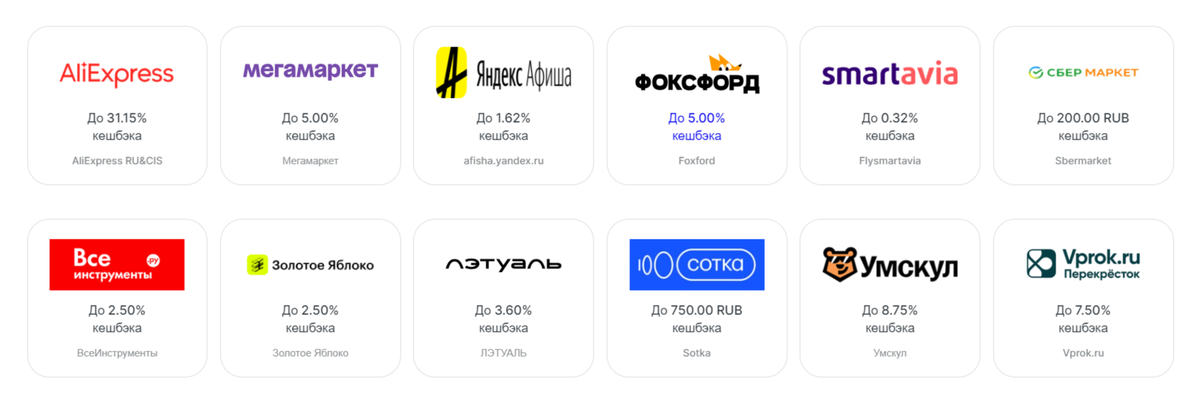Tap the Sotka cashback card
The width and height of the screenshot is (1200, 400).
pyautogui.click(x=696, y=298)
